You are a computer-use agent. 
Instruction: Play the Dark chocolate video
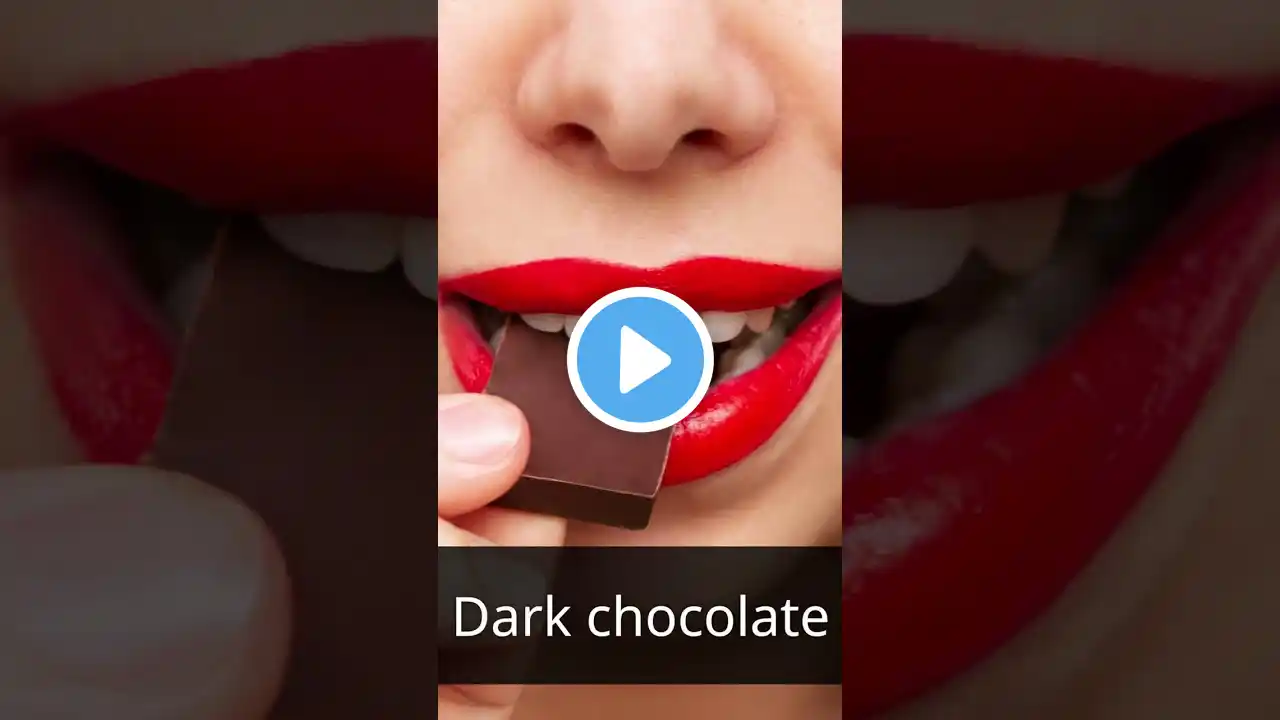[640, 360]
